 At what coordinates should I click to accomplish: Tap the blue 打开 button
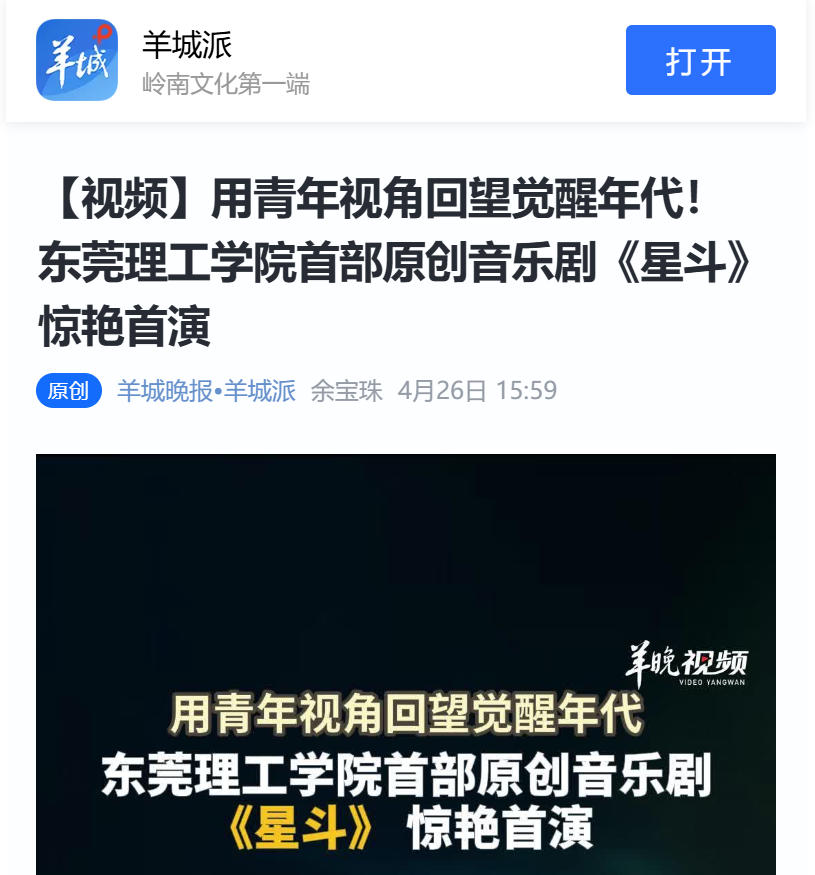[700, 61]
